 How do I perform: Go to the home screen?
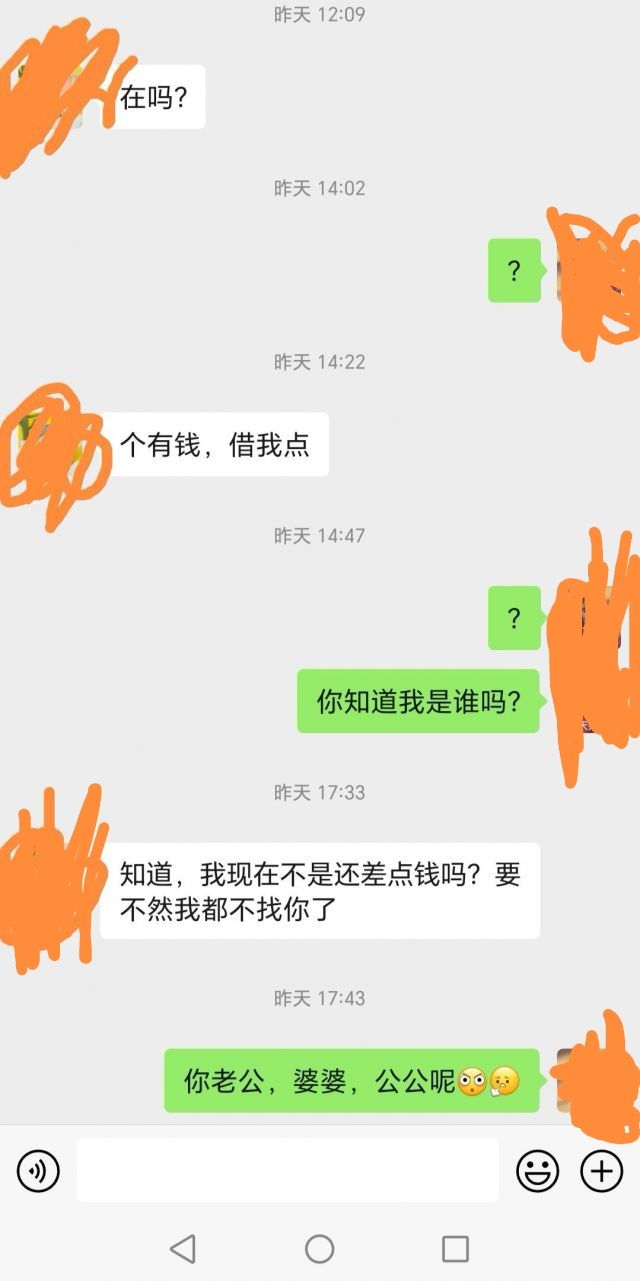click(x=319, y=1248)
